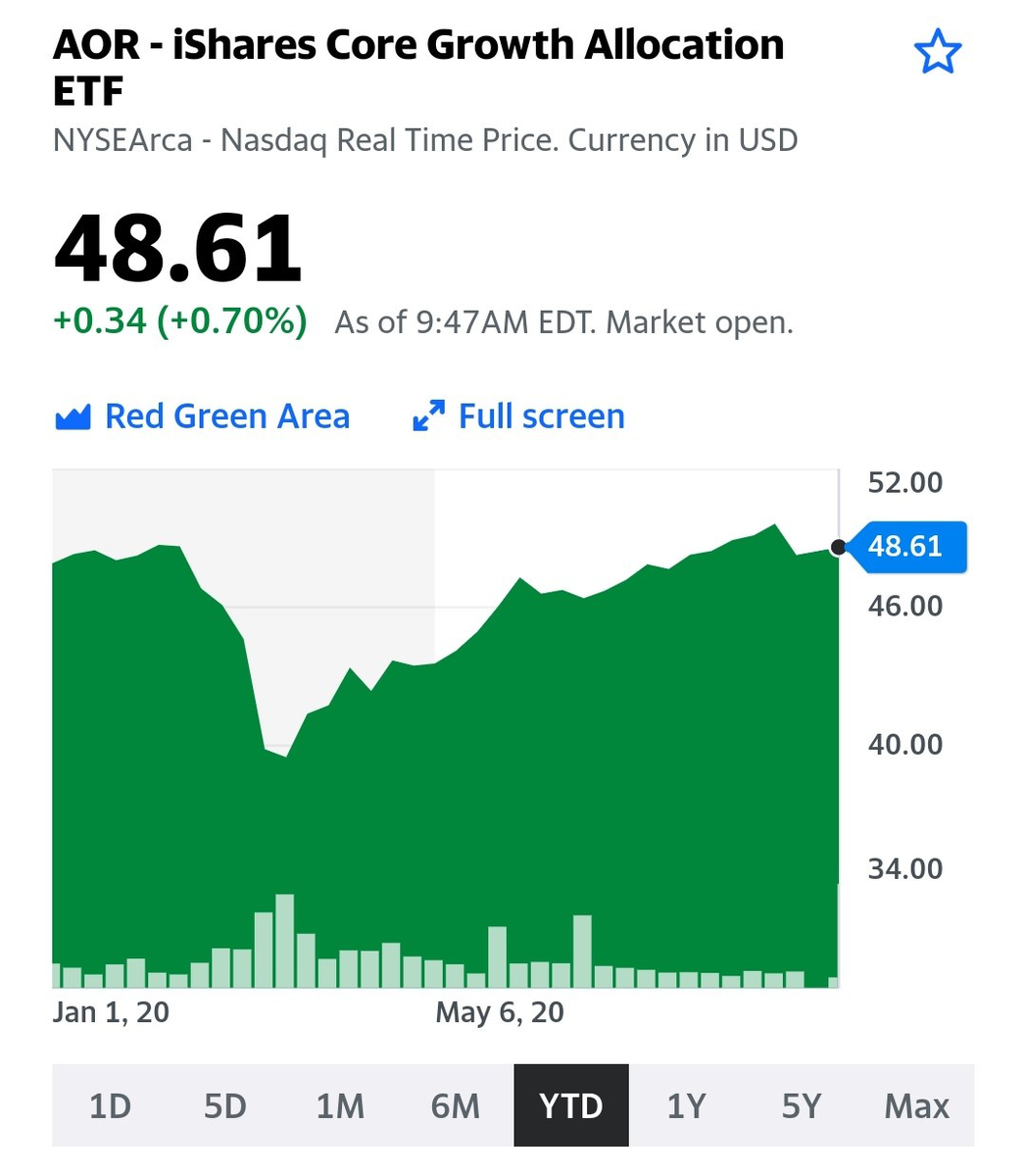Add AOR to watchlist with the star
This screenshot has width=1026, height=1176.
937,53
